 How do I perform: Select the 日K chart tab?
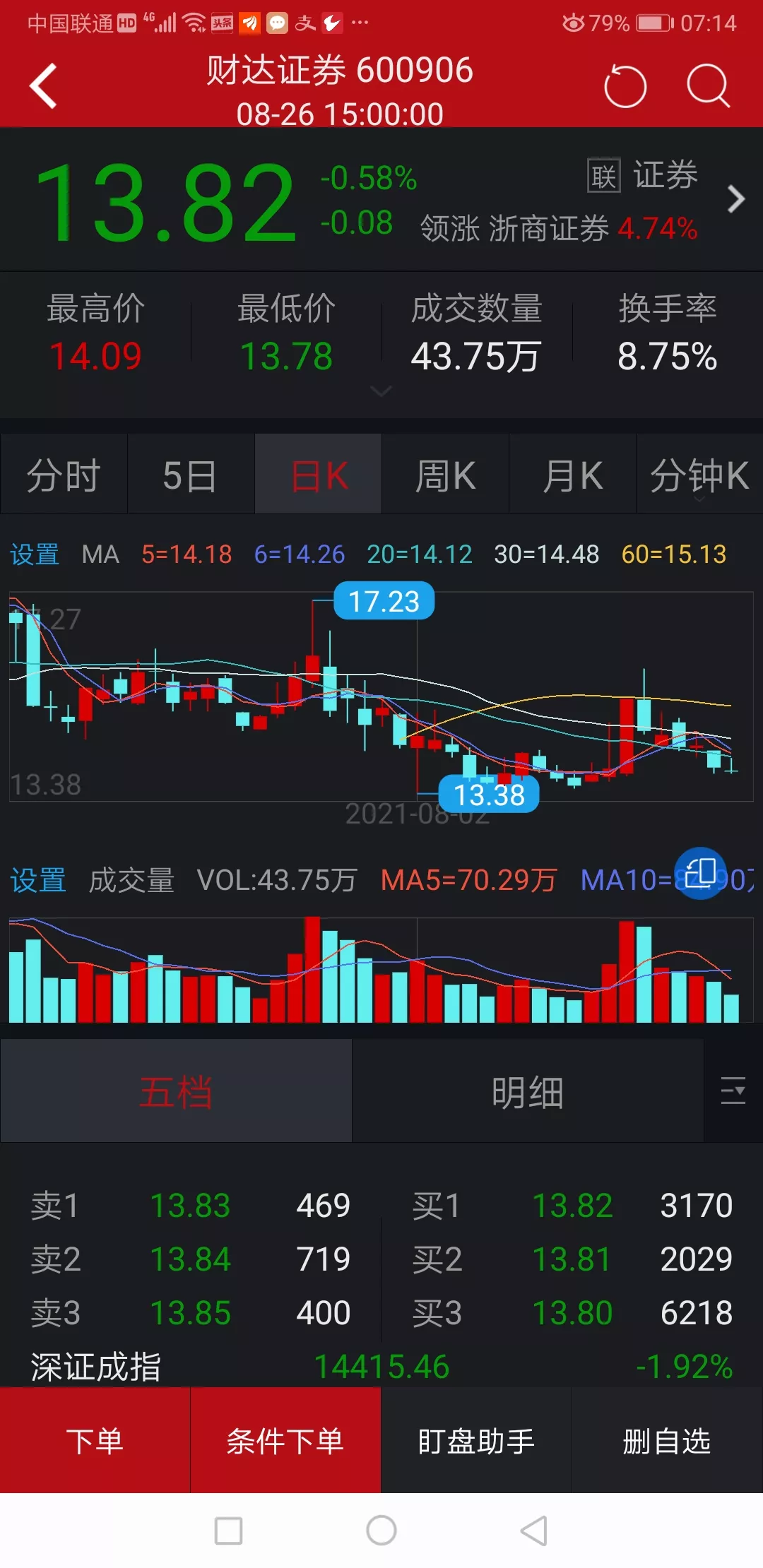(319, 475)
